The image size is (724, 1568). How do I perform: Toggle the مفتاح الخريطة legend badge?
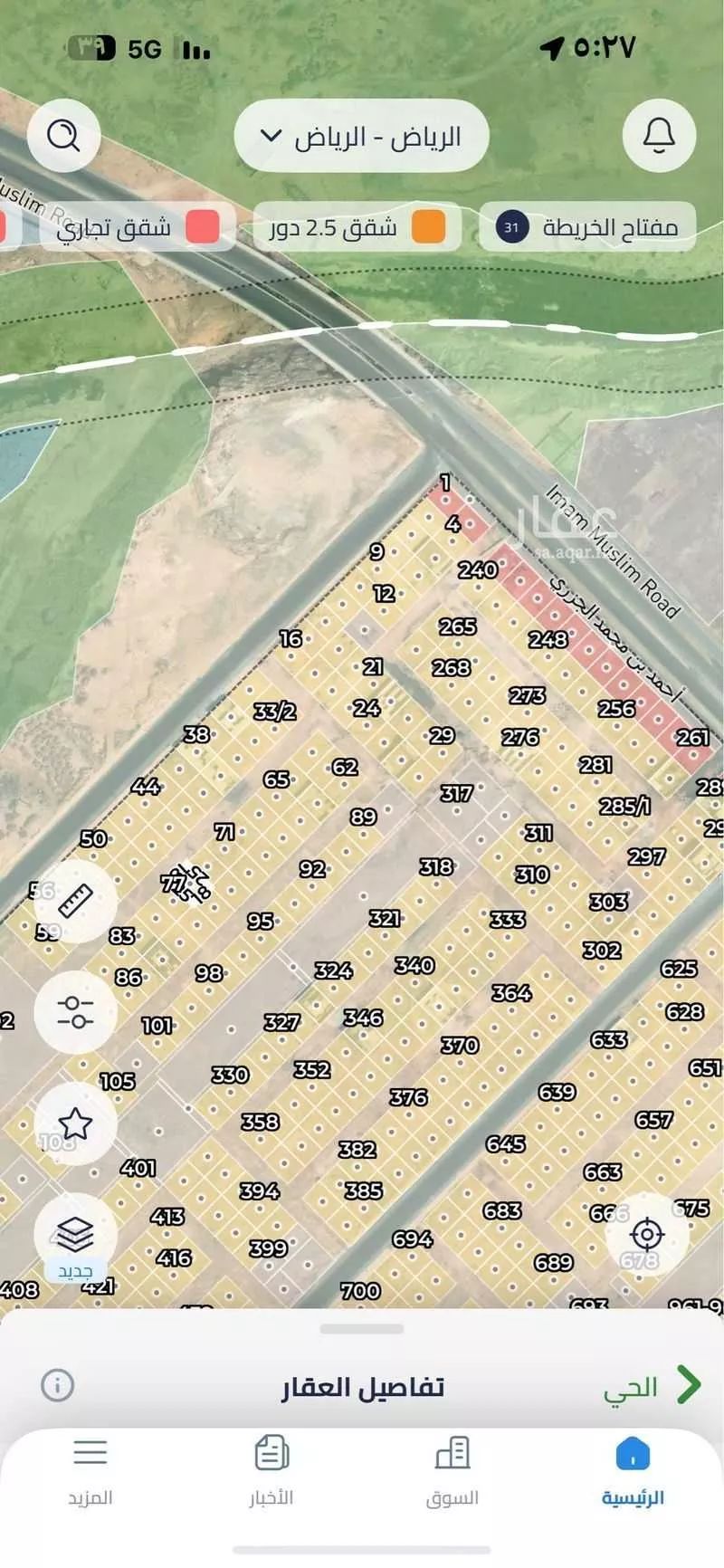coord(588,227)
